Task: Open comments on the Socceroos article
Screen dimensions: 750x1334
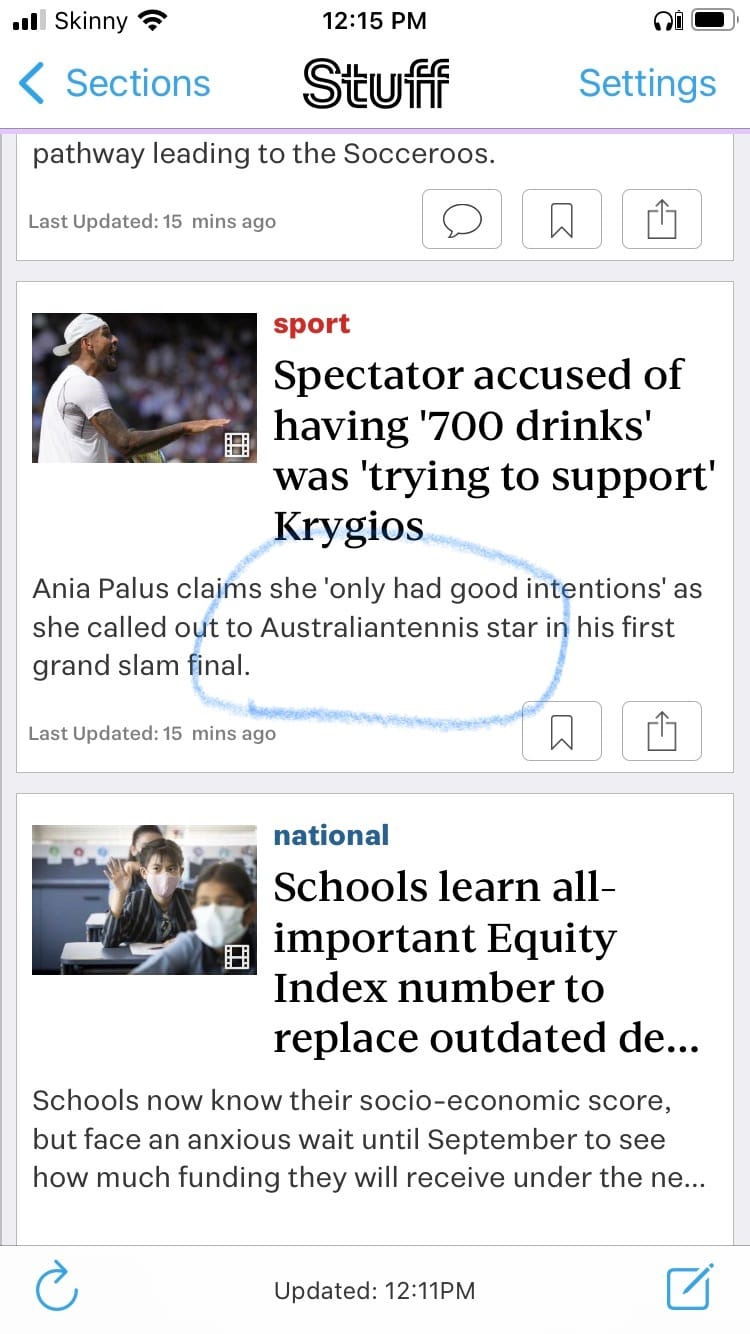Action: (462, 219)
